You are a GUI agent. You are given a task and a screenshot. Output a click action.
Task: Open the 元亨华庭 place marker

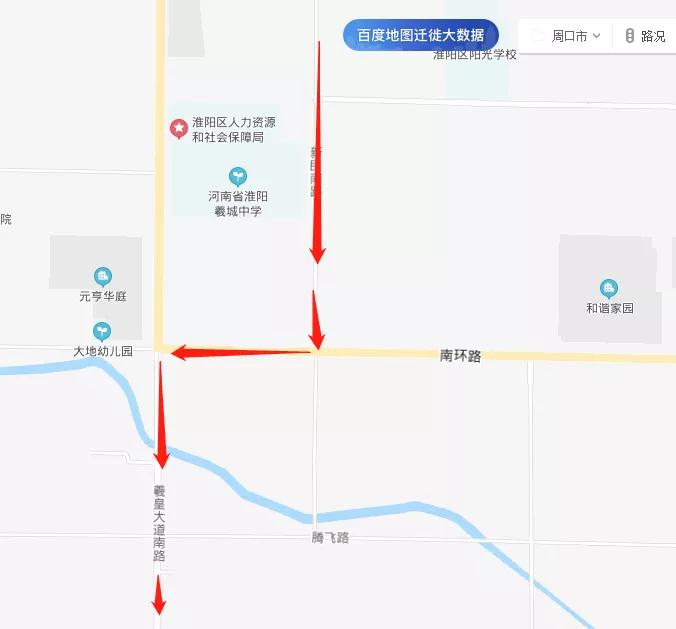[102, 276]
